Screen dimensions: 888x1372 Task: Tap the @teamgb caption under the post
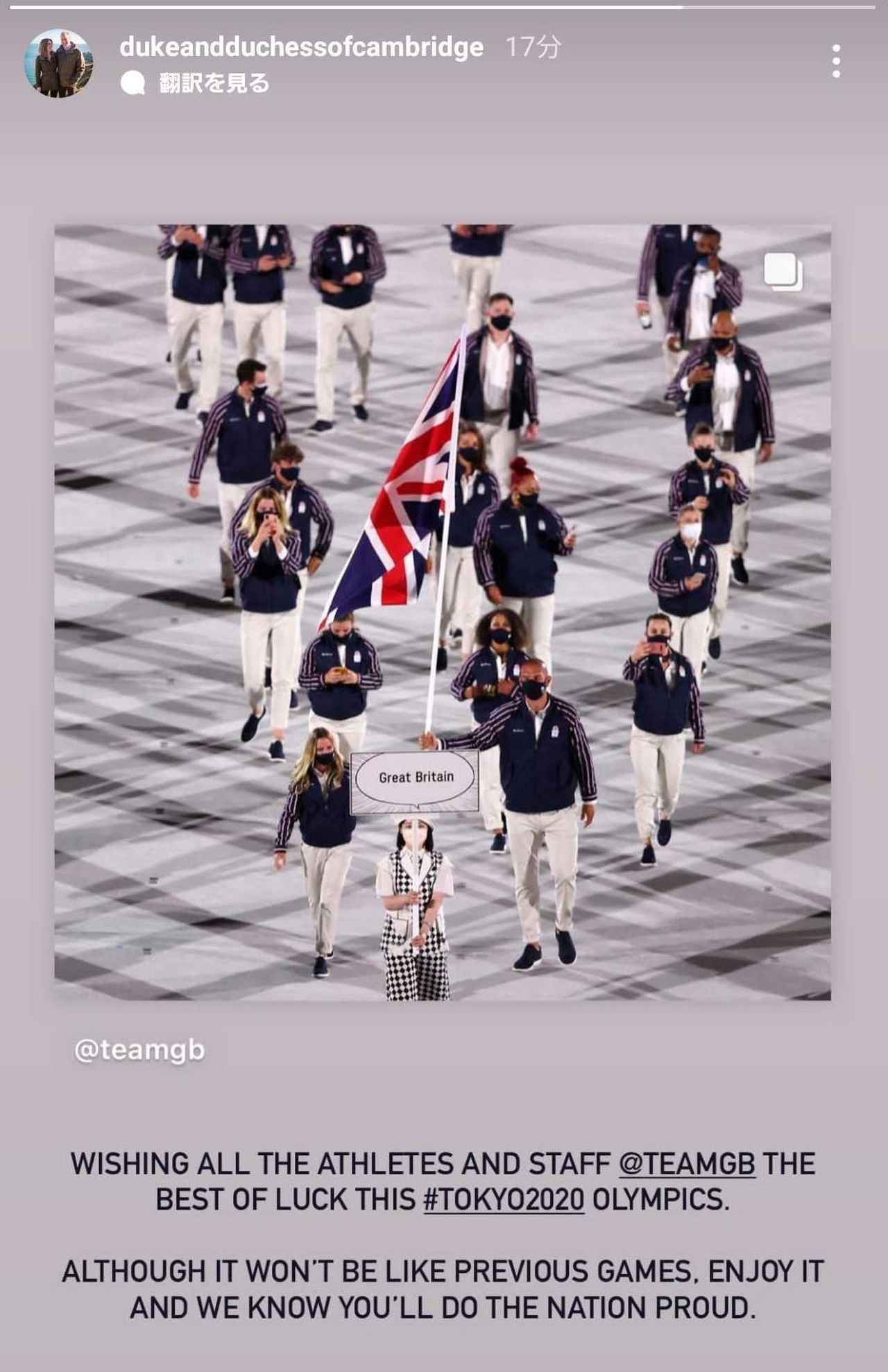139,1050
